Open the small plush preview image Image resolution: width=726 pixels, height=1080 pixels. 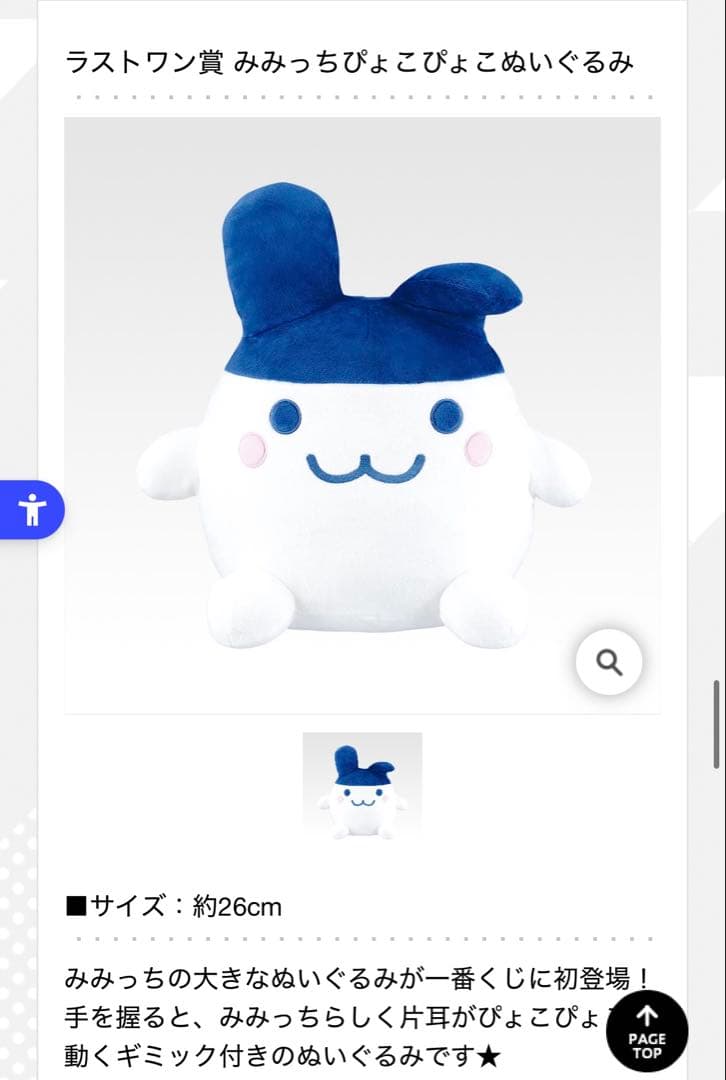362,785
